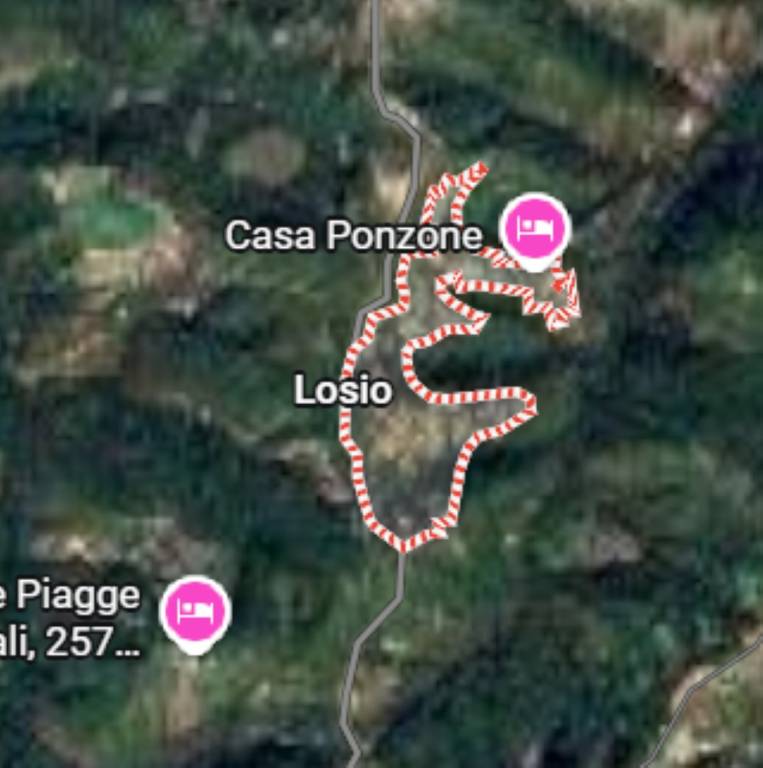Open the Casa Ponzone label
Screen dimensions: 763x768
(355, 237)
